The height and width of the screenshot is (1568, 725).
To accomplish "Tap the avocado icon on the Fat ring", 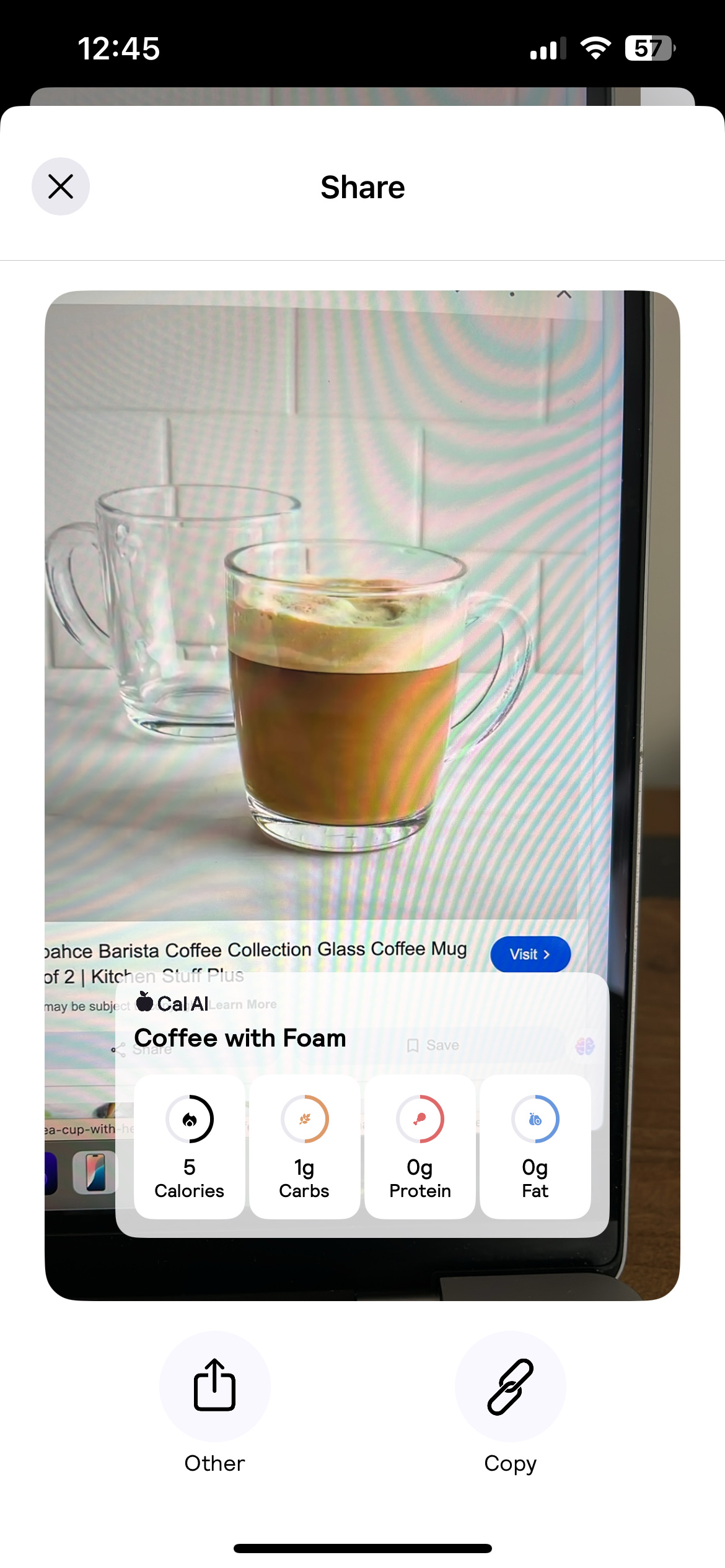I will pyautogui.click(x=535, y=1120).
